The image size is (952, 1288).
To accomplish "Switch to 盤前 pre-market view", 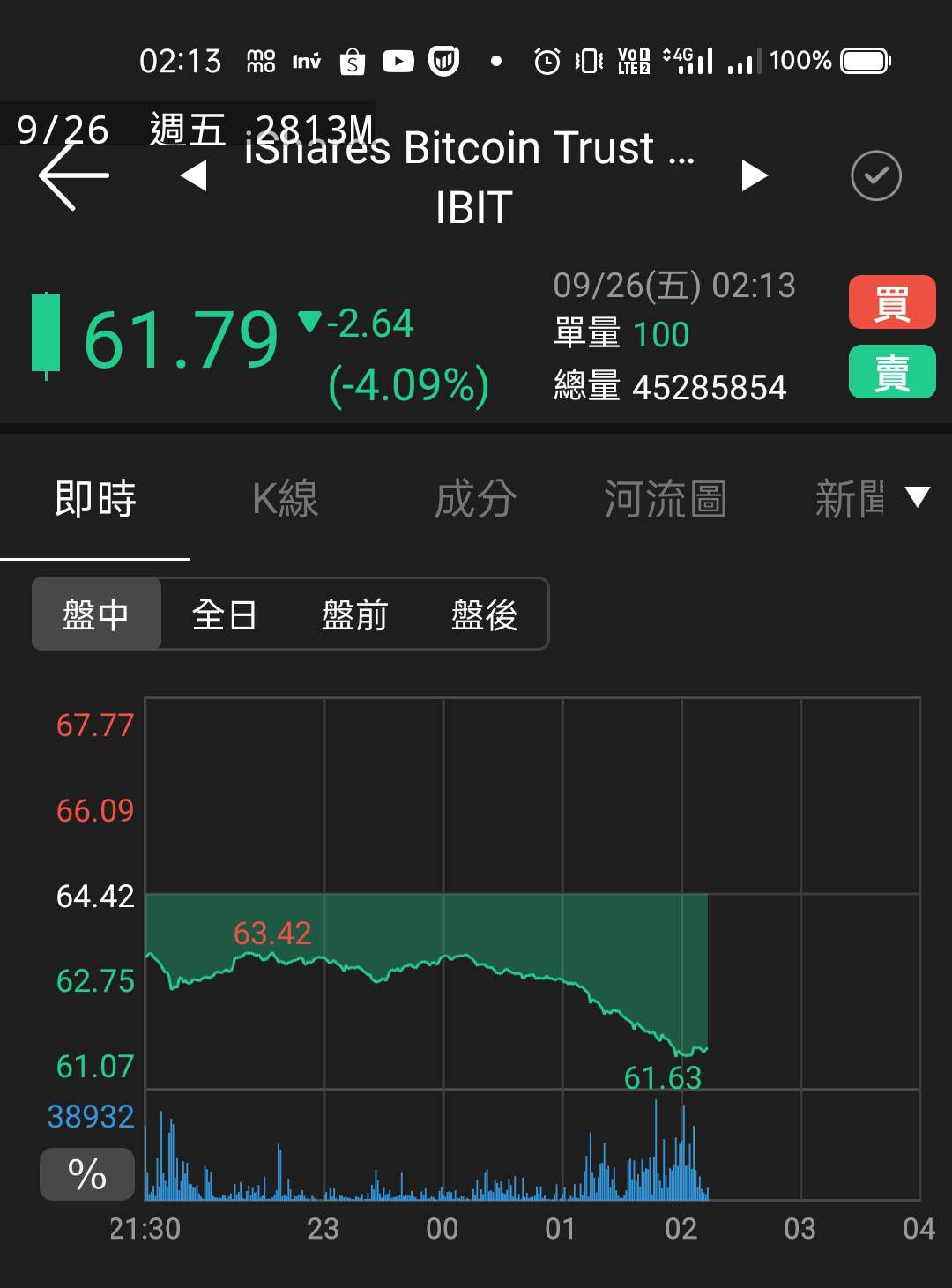I will click(354, 614).
